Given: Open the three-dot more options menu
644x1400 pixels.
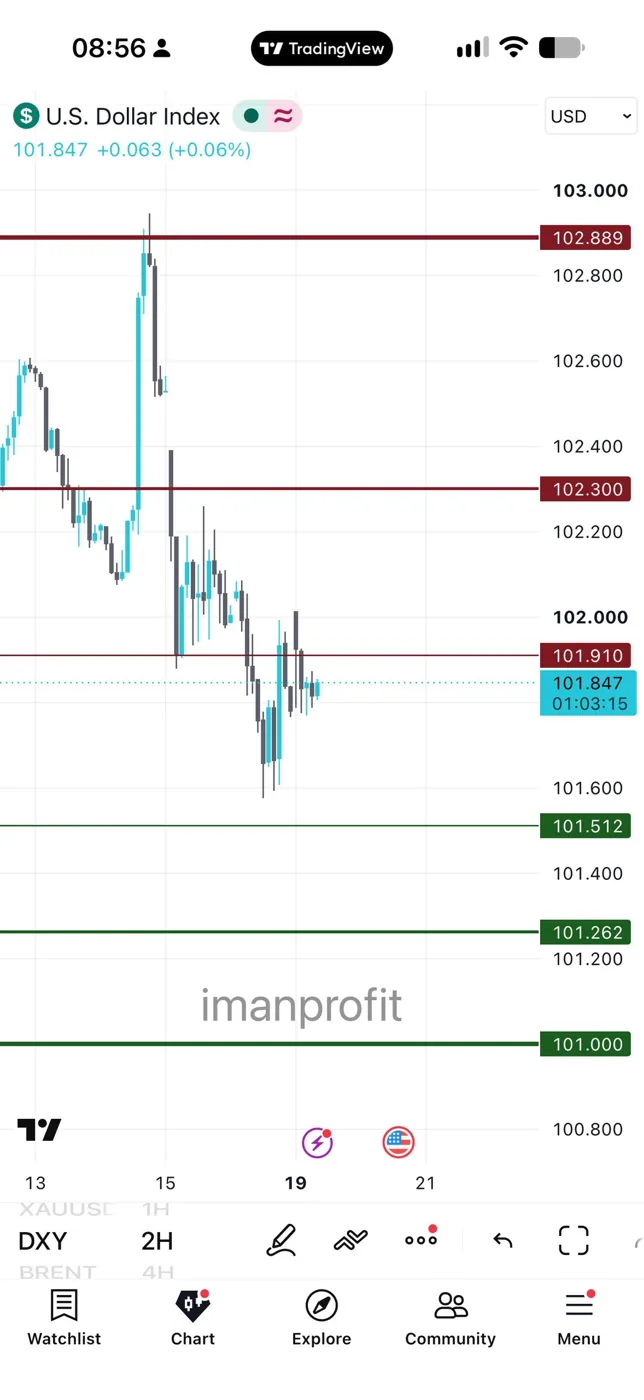Looking at the screenshot, I should [x=421, y=1239].
